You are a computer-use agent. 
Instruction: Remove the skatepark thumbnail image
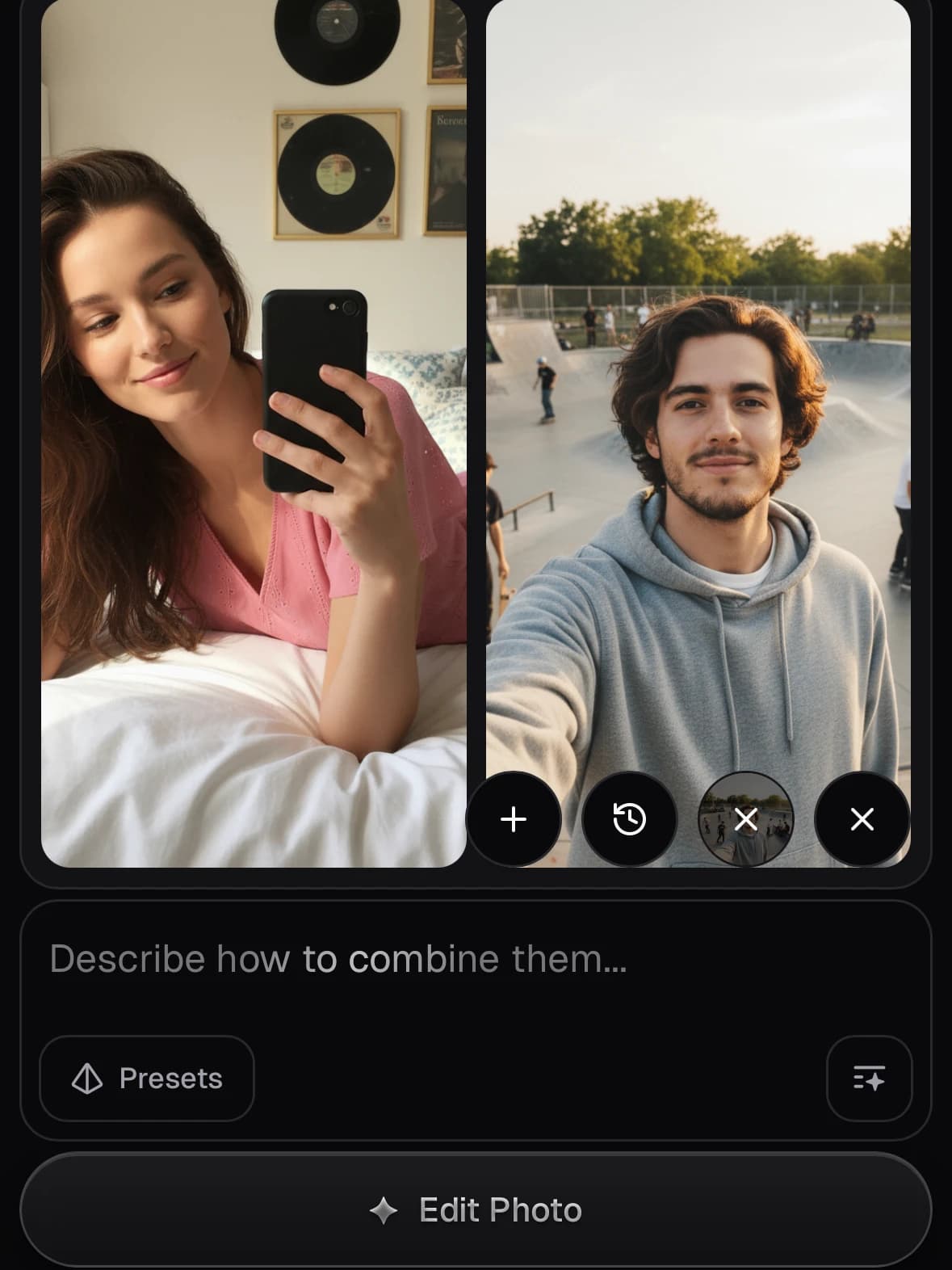click(x=745, y=819)
